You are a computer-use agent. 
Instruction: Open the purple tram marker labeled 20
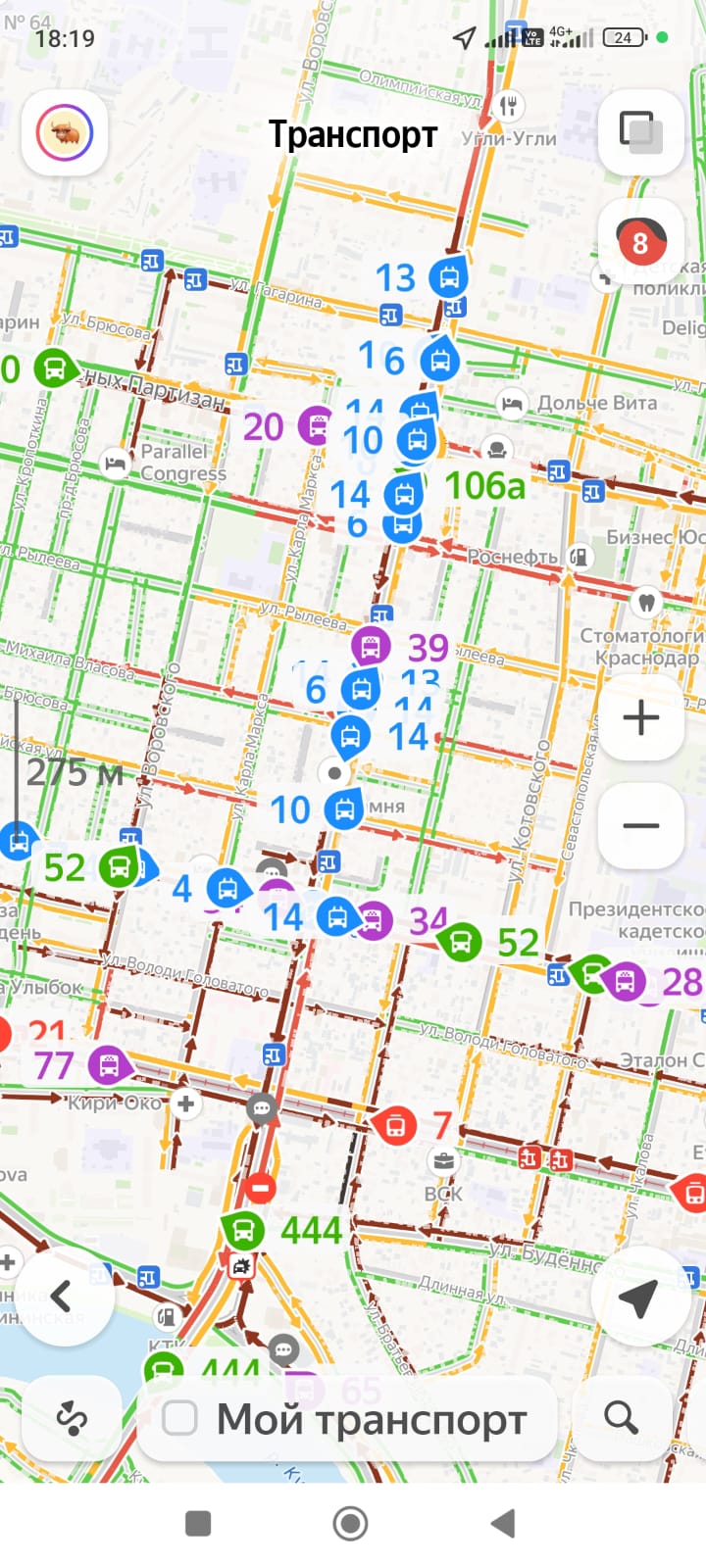[316, 426]
